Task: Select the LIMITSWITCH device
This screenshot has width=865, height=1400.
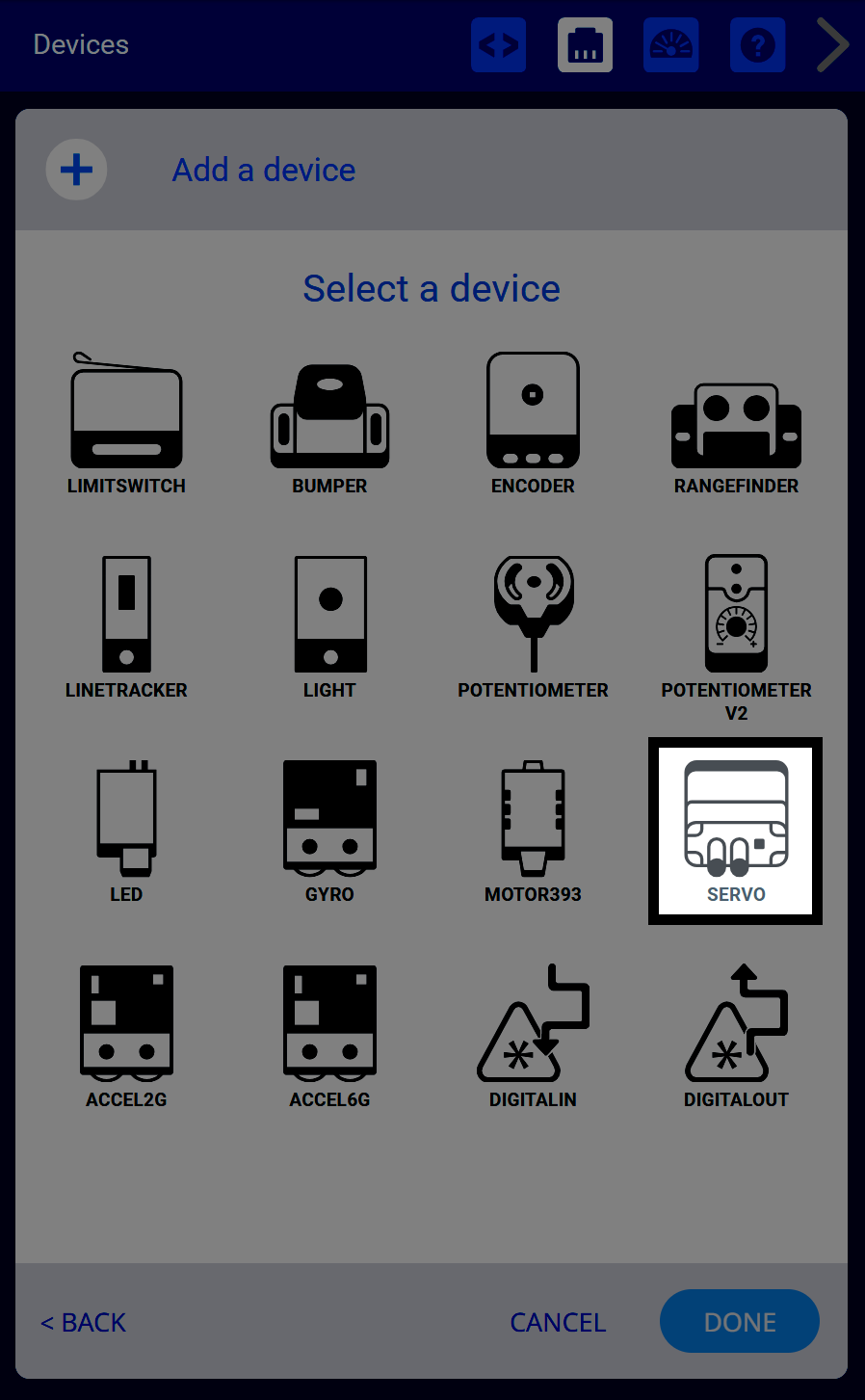Action: pyautogui.click(x=126, y=424)
